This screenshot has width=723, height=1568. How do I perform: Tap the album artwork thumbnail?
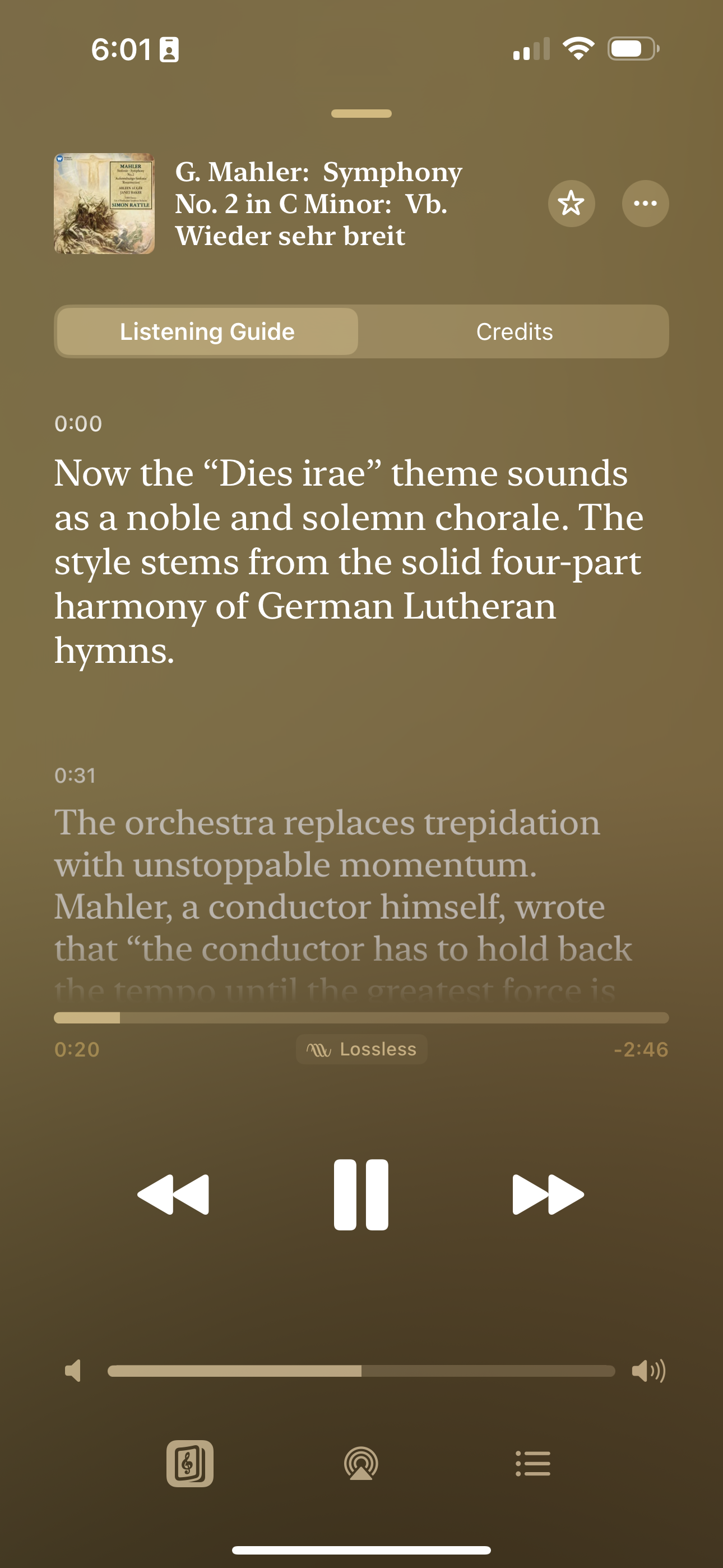[x=104, y=204]
